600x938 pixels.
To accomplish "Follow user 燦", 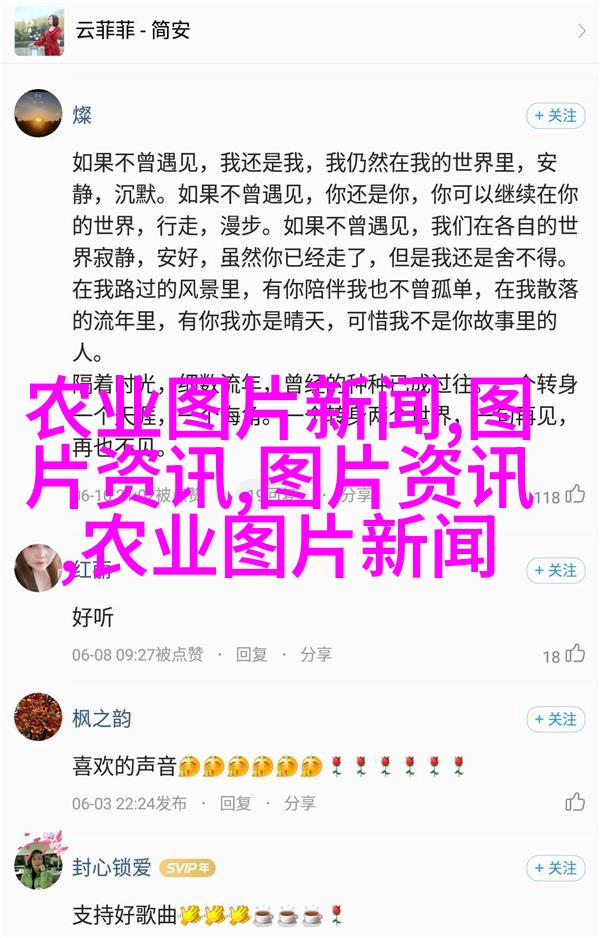I will pyautogui.click(x=555, y=115).
